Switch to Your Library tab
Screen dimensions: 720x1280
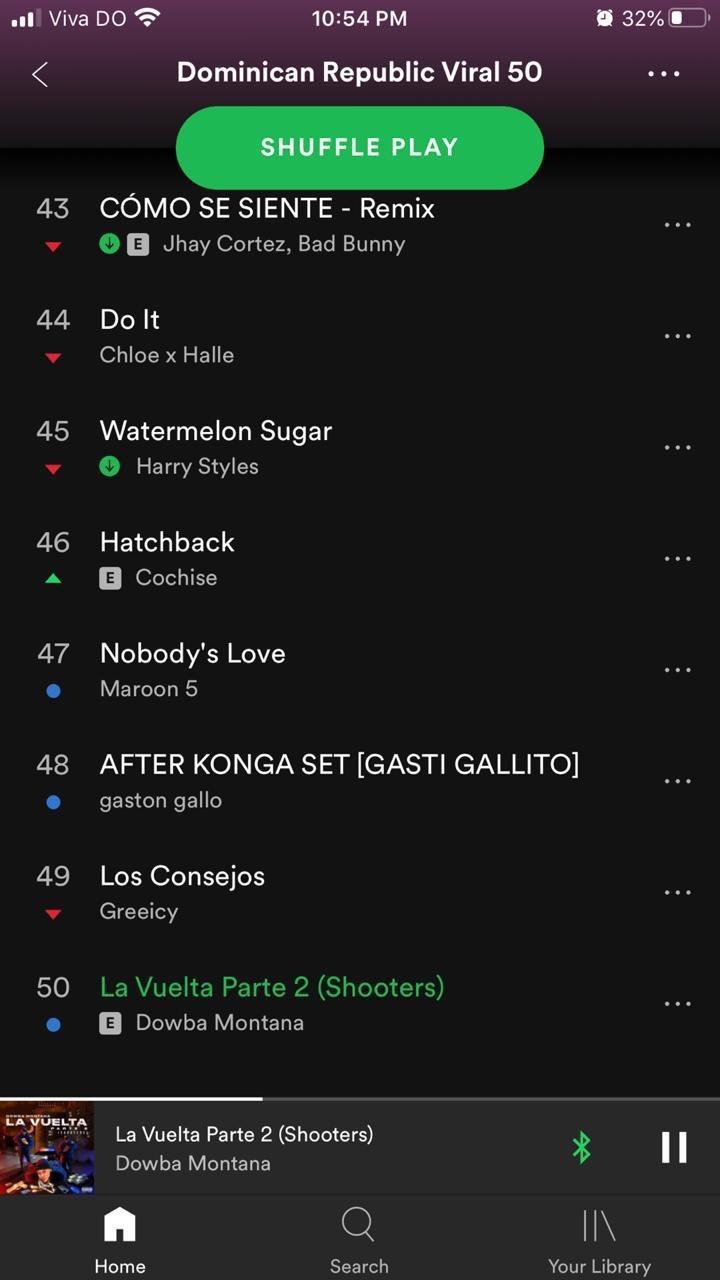pyautogui.click(x=599, y=1240)
